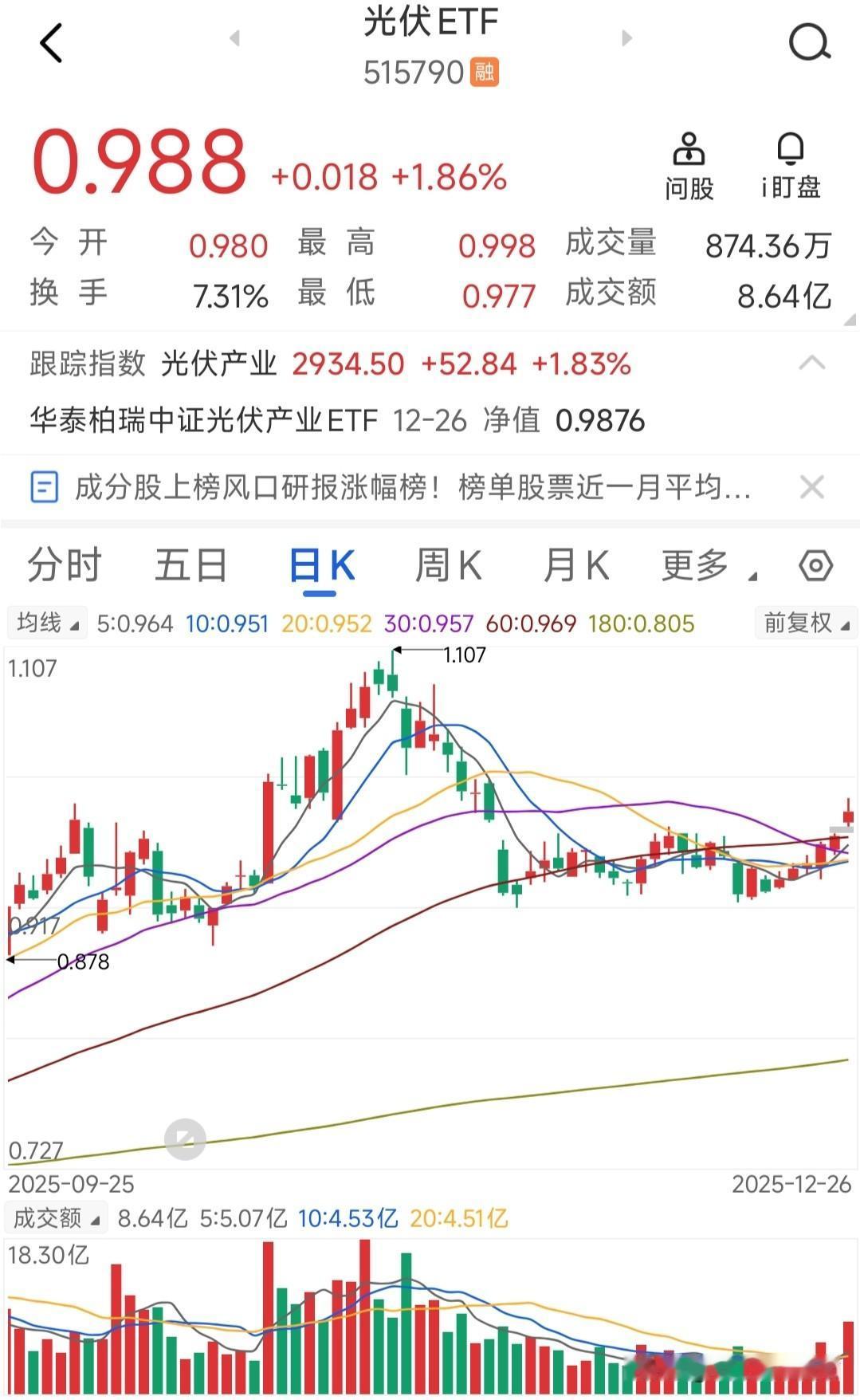Switch to the 分时 intraday tab
This screenshot has height=1400, width=860.
(64, 565)
